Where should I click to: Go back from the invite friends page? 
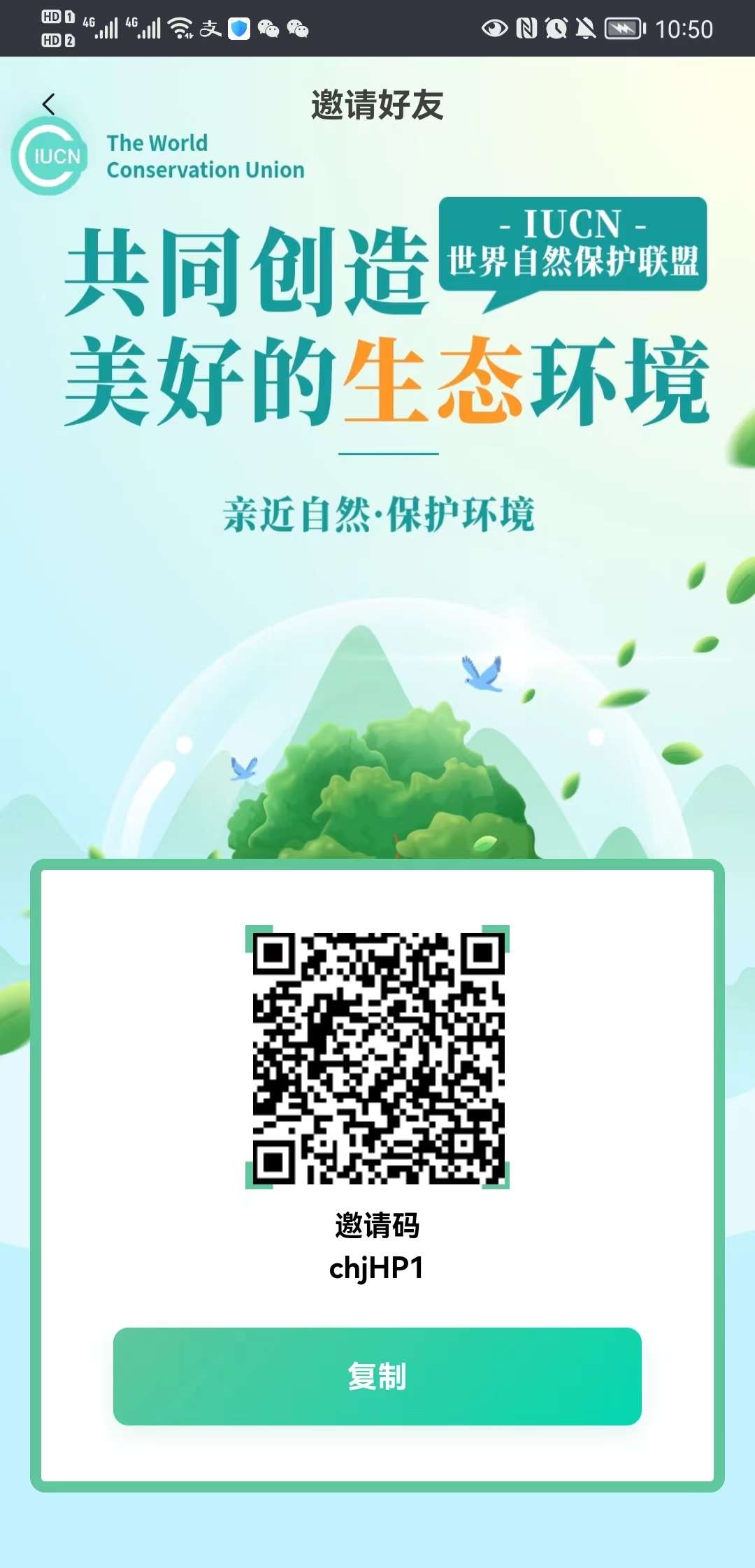48,104
